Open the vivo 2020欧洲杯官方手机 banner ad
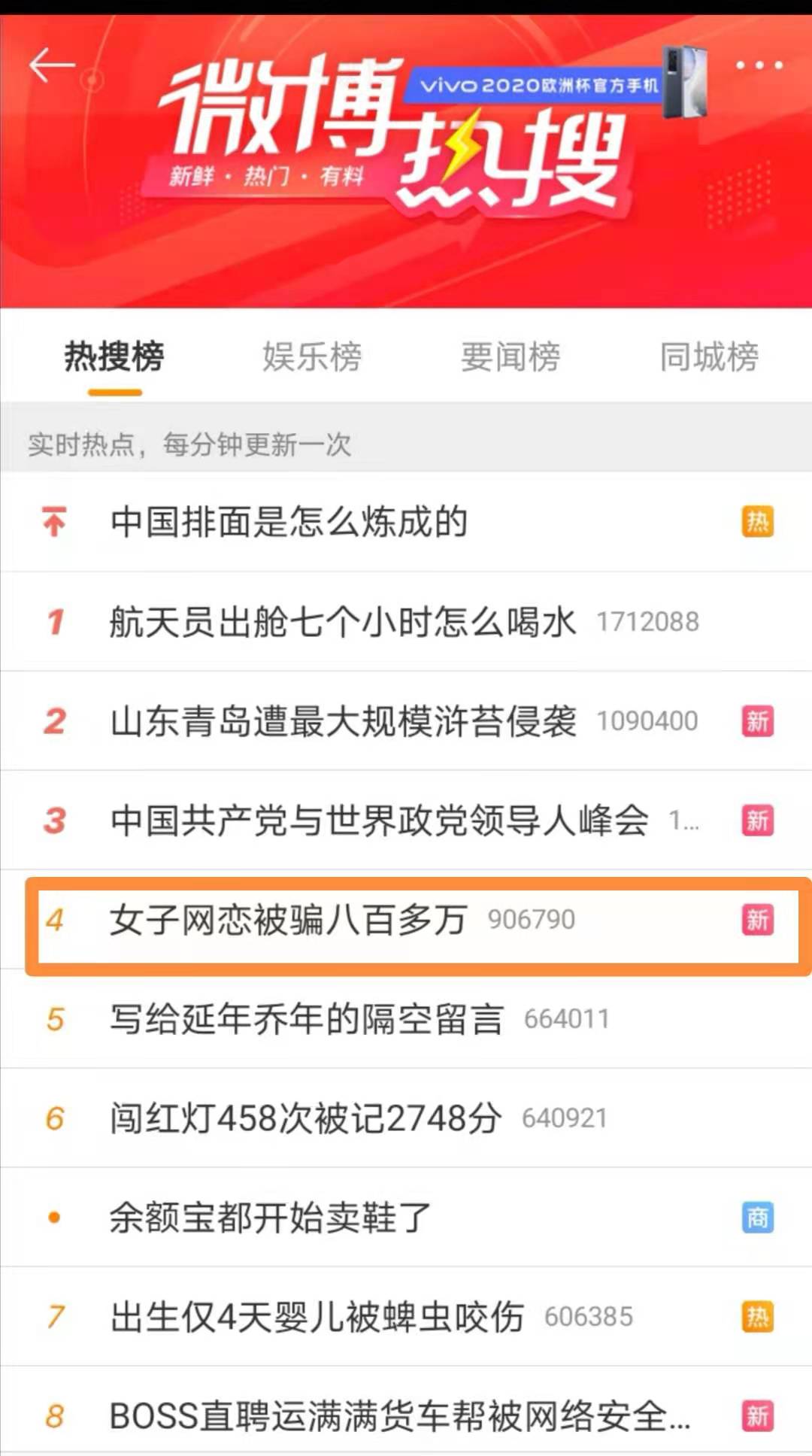The height and width of the screenshot is (1456, 812). pos(556,84)
